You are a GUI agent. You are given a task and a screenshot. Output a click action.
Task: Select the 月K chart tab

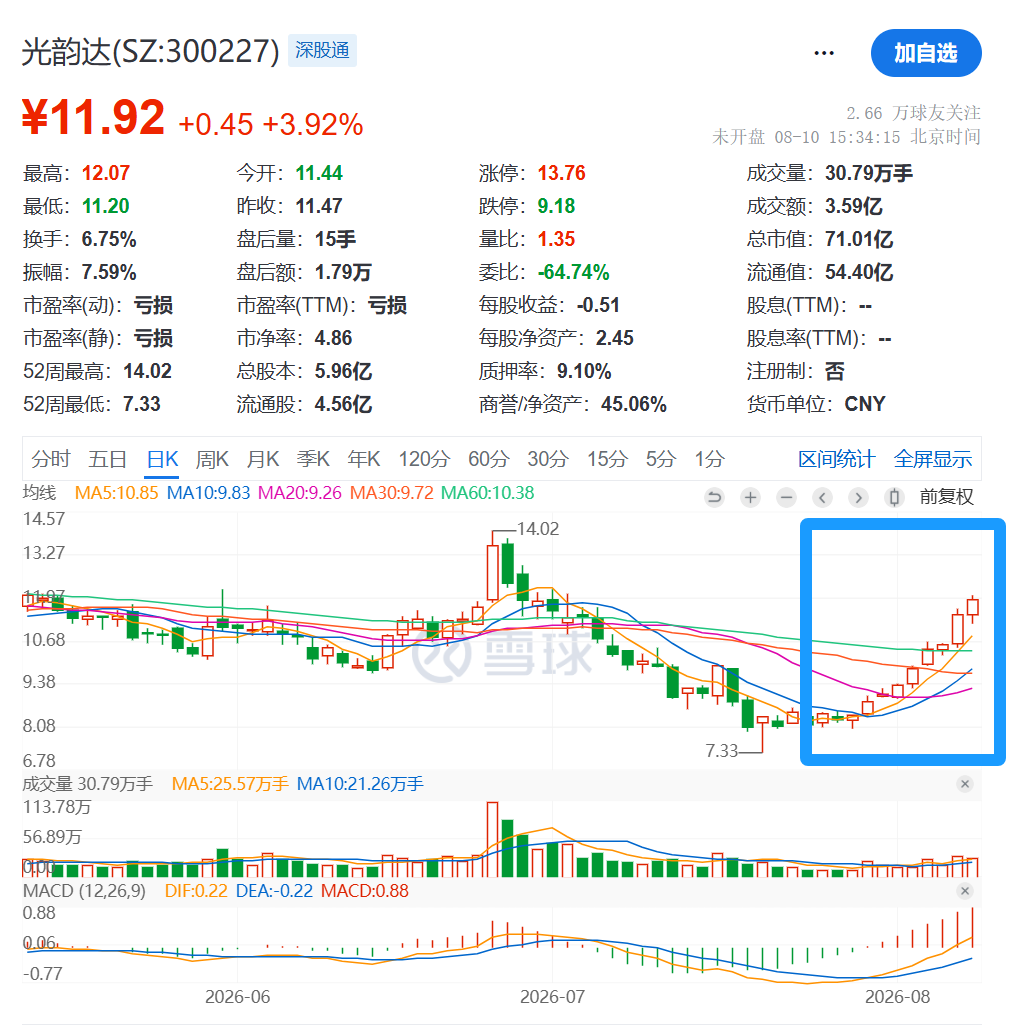point(263,459)
